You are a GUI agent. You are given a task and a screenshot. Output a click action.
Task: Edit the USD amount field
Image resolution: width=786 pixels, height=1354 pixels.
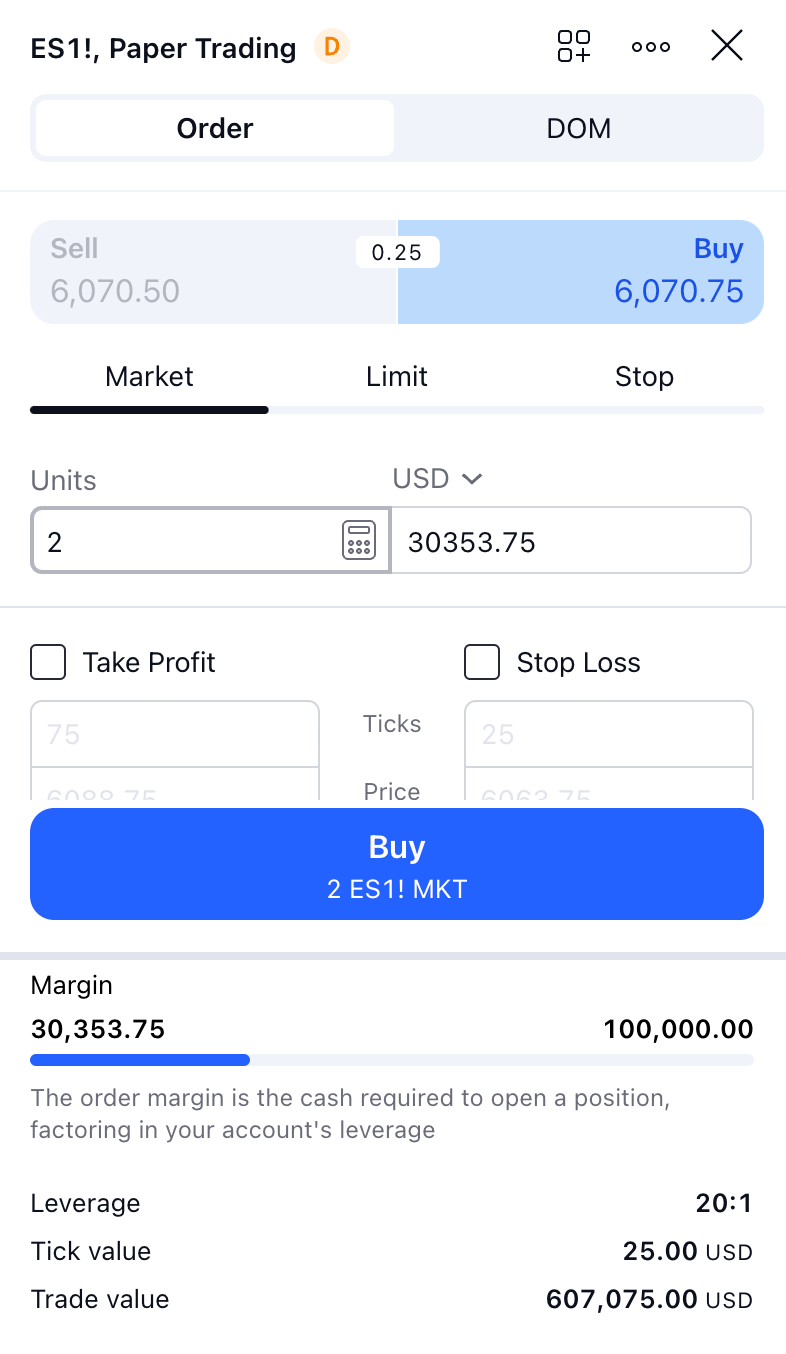coord(570,541)
